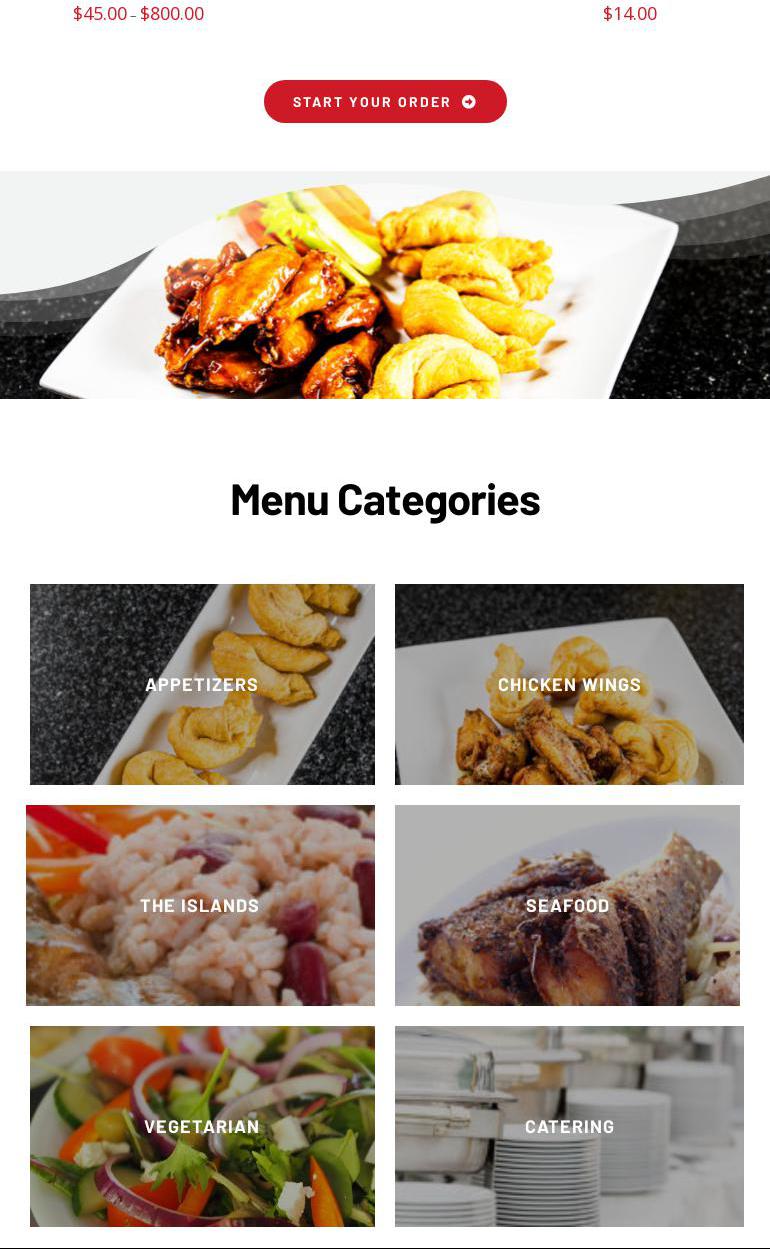
Task: Select The Islands category tile
Action: [200, 905]
